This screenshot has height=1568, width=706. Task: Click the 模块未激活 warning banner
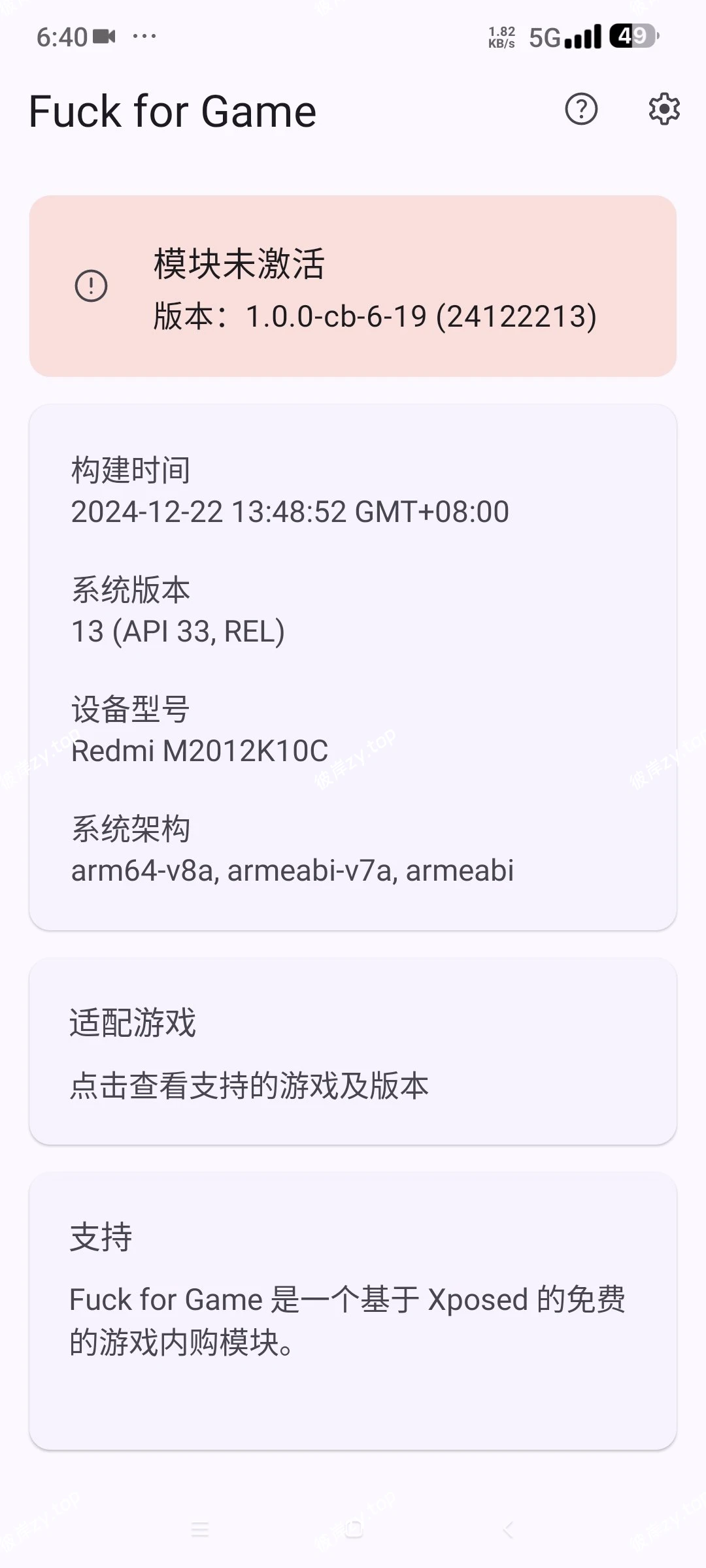tap(353, 286)
